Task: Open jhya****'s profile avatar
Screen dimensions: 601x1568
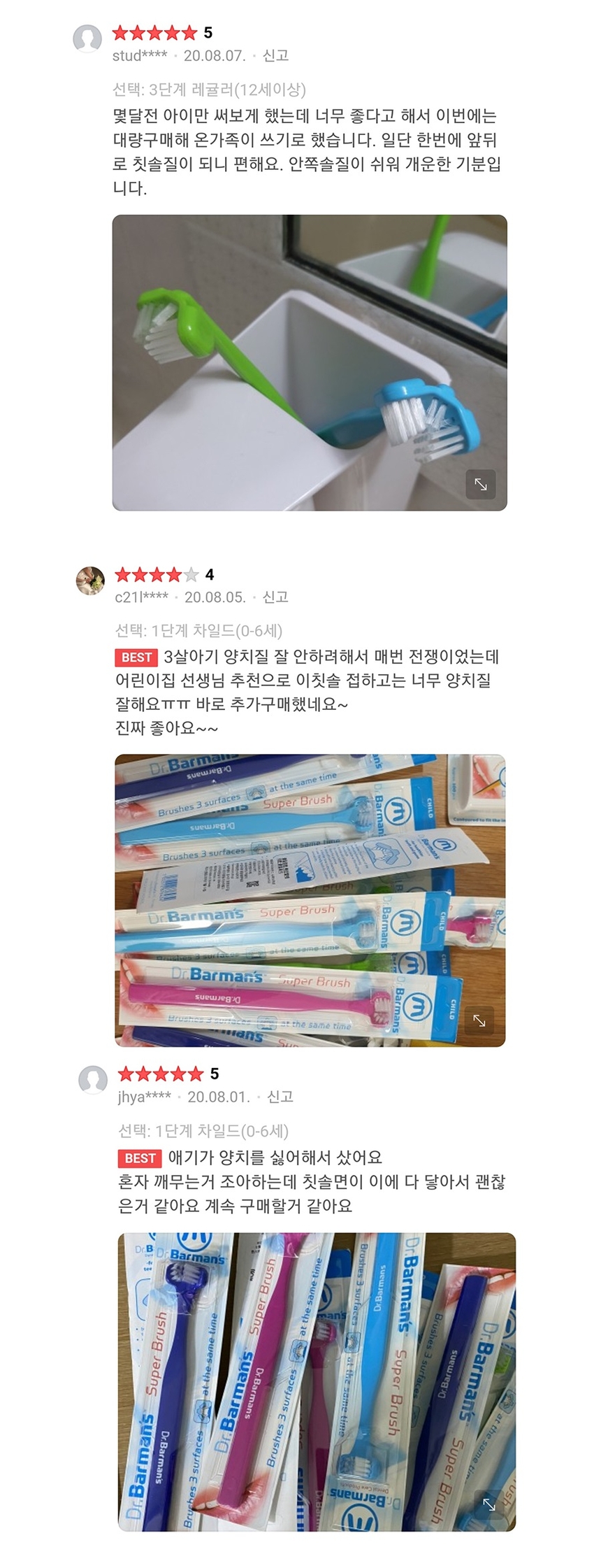Action: coord(88,1079)
